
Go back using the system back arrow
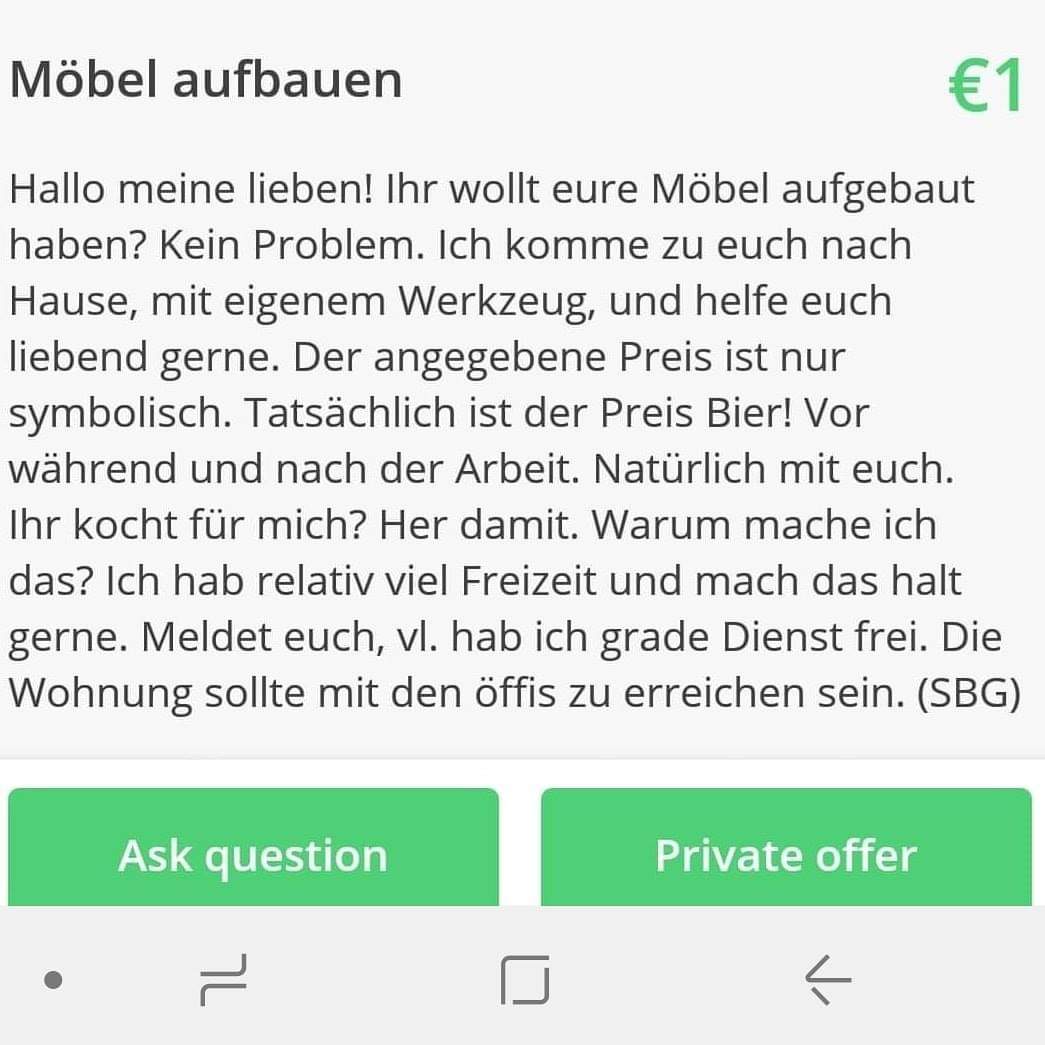pos(828,979)
